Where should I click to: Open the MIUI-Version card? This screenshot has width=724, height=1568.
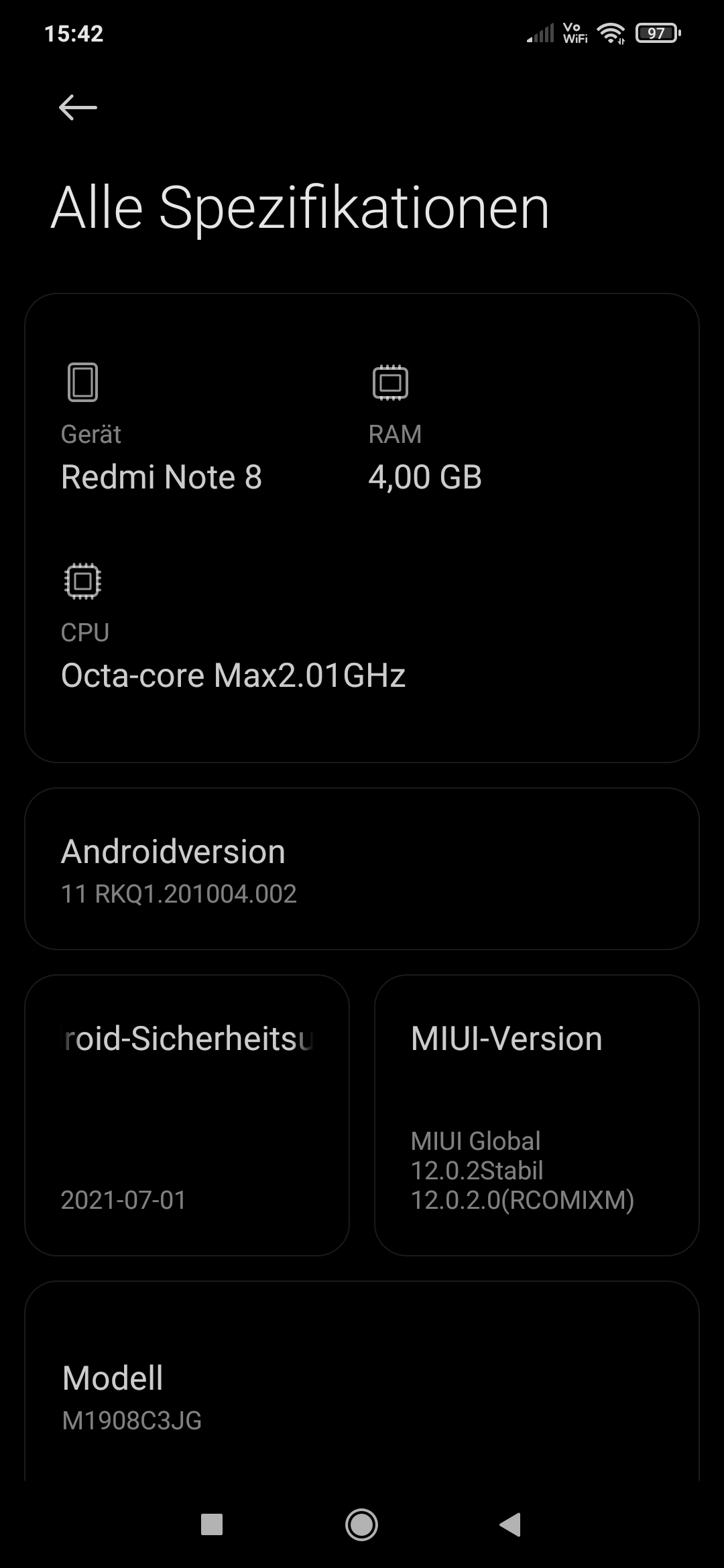coord(536,1115)
